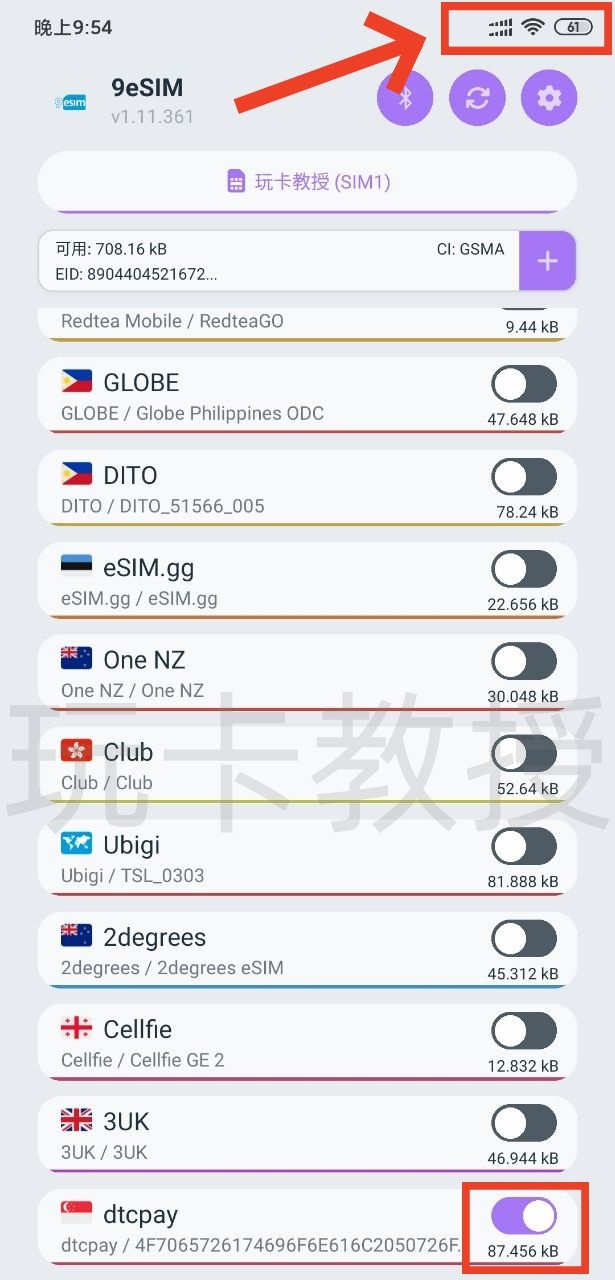Toggle the Cellfie profile switch

[524, 1031]
